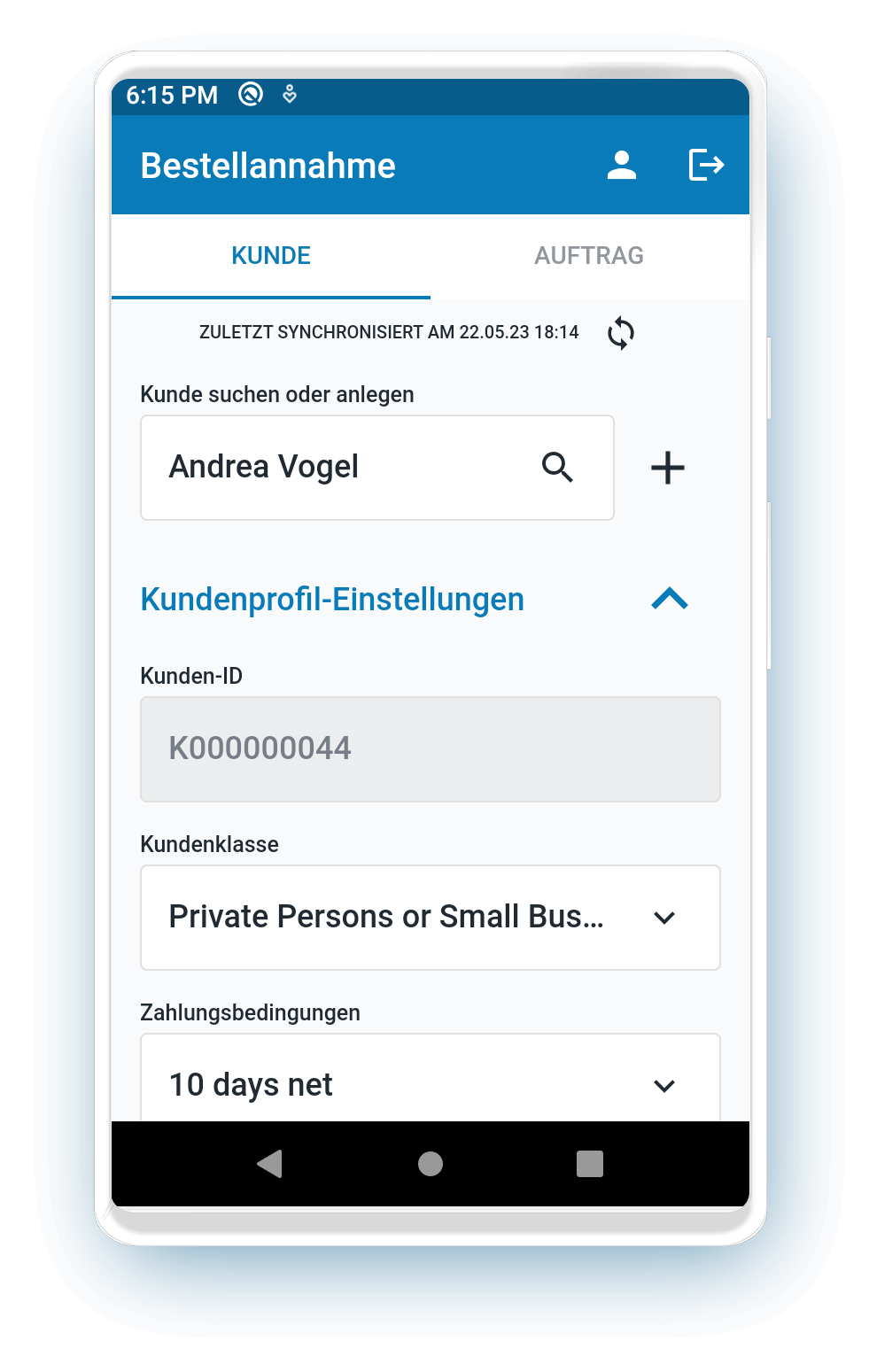Viewport: 869px width, 1372px height.
Task: Tap the magnifier search icon
Action: [557, 467]
